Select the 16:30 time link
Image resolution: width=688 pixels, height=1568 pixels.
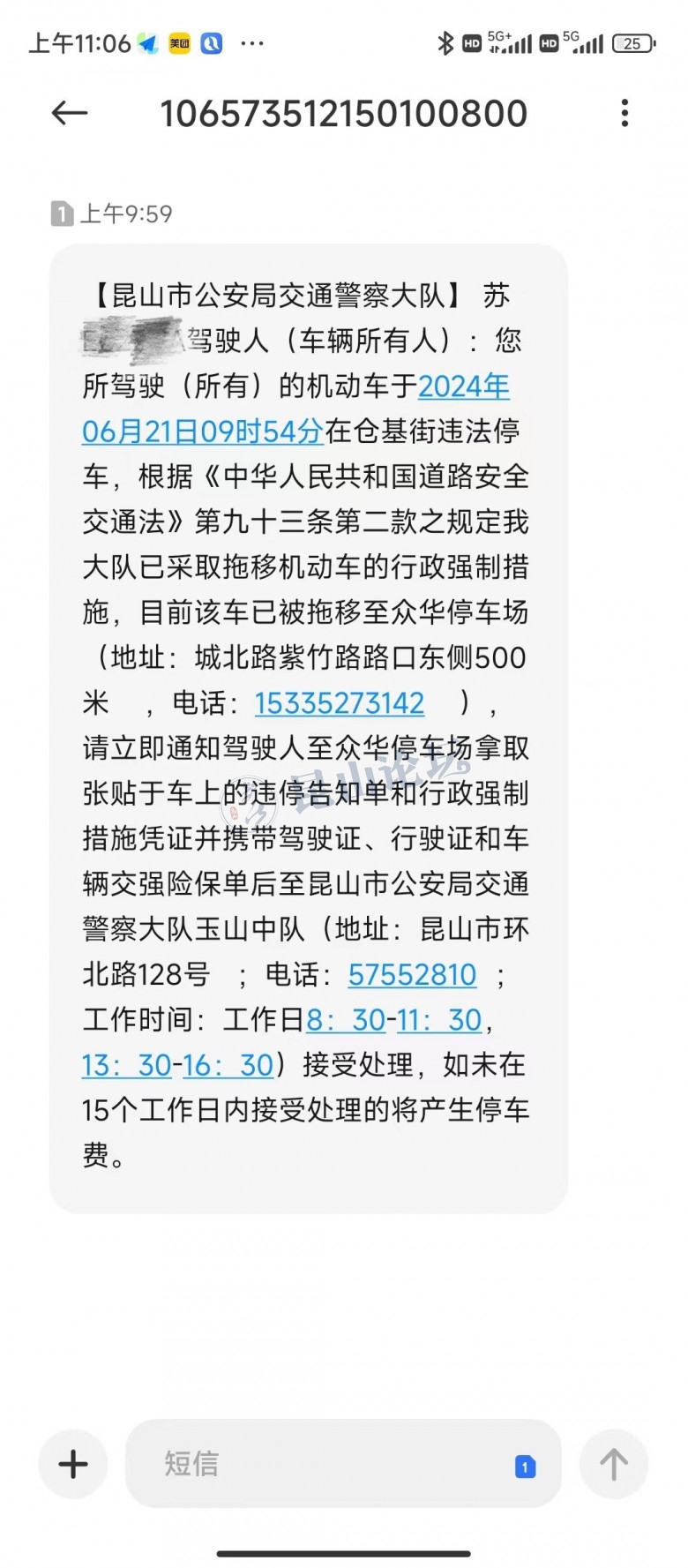(228, 1065)
